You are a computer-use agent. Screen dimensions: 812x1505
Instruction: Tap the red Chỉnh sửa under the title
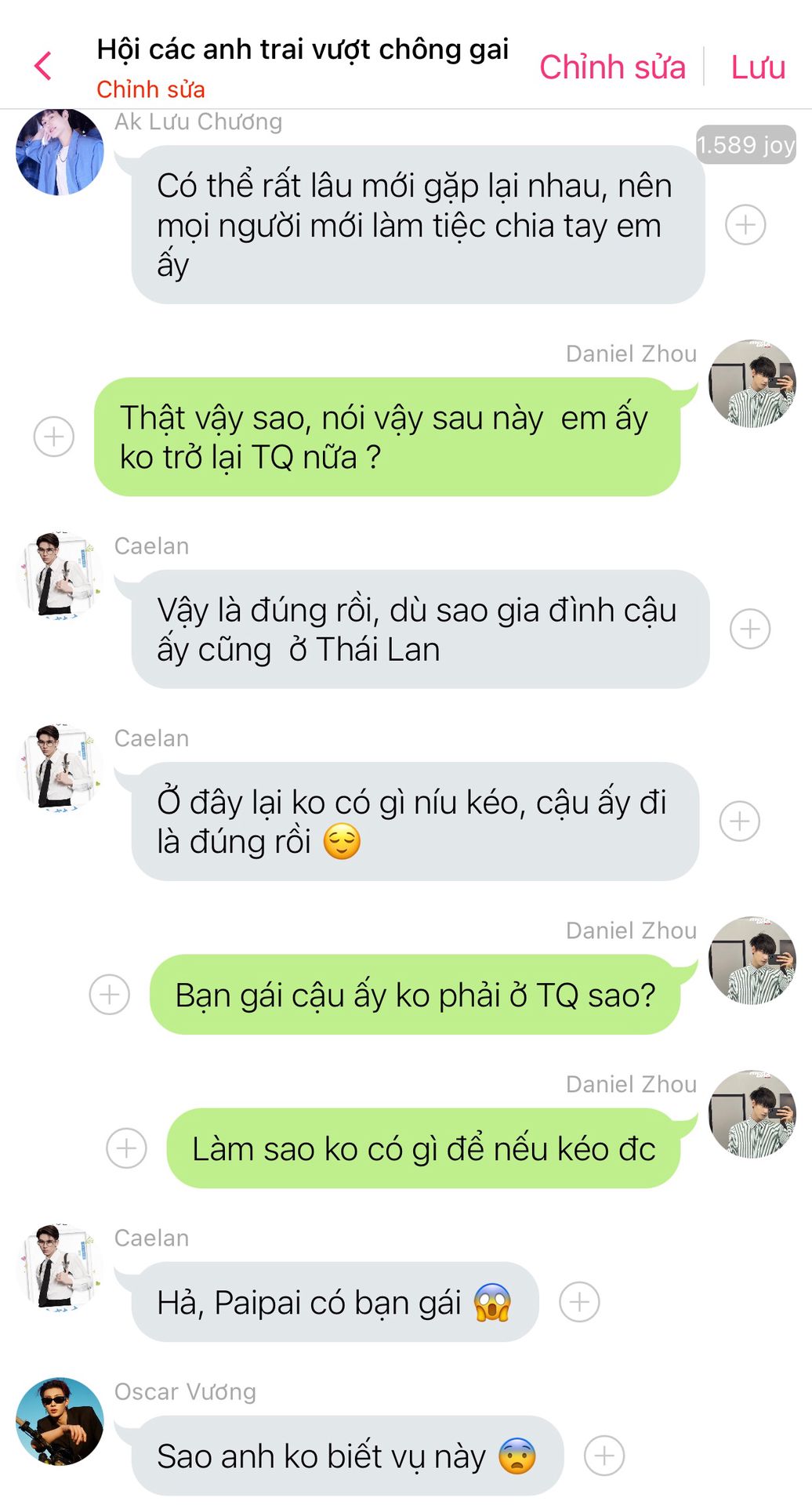click(150, 89)
